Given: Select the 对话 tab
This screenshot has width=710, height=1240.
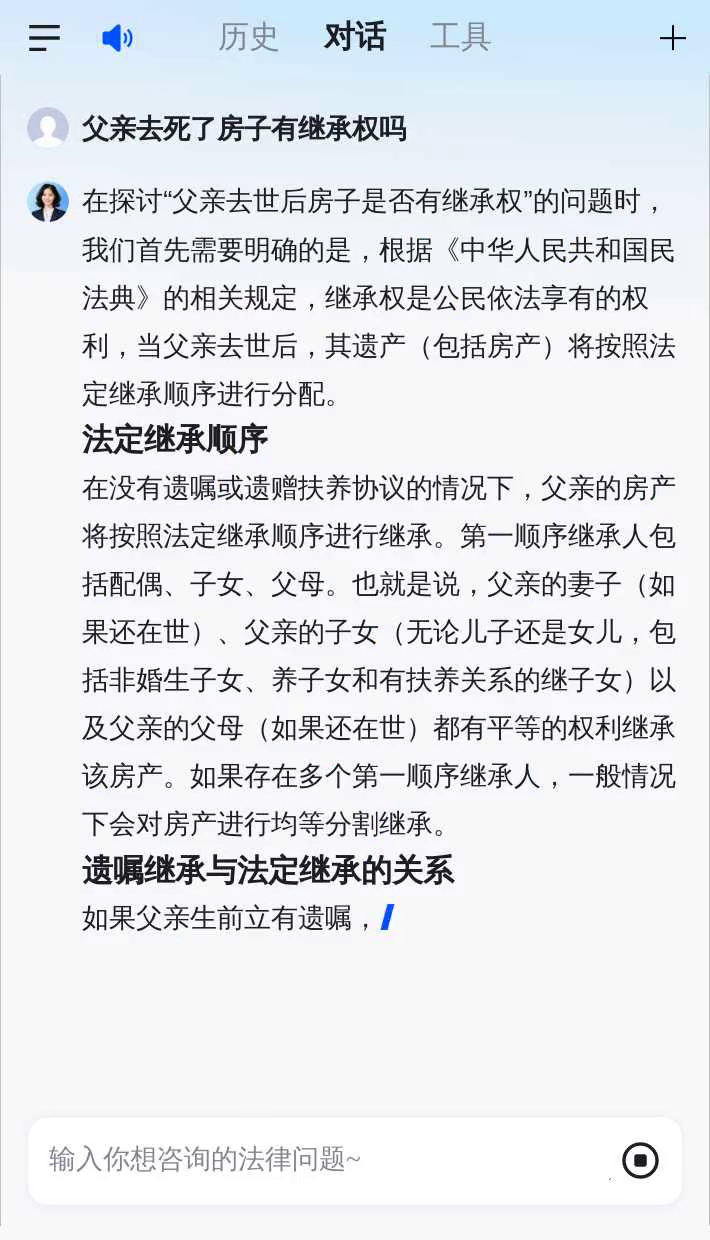Looking at the screenshot, I should pyautogui.click(x=354, y=37).
